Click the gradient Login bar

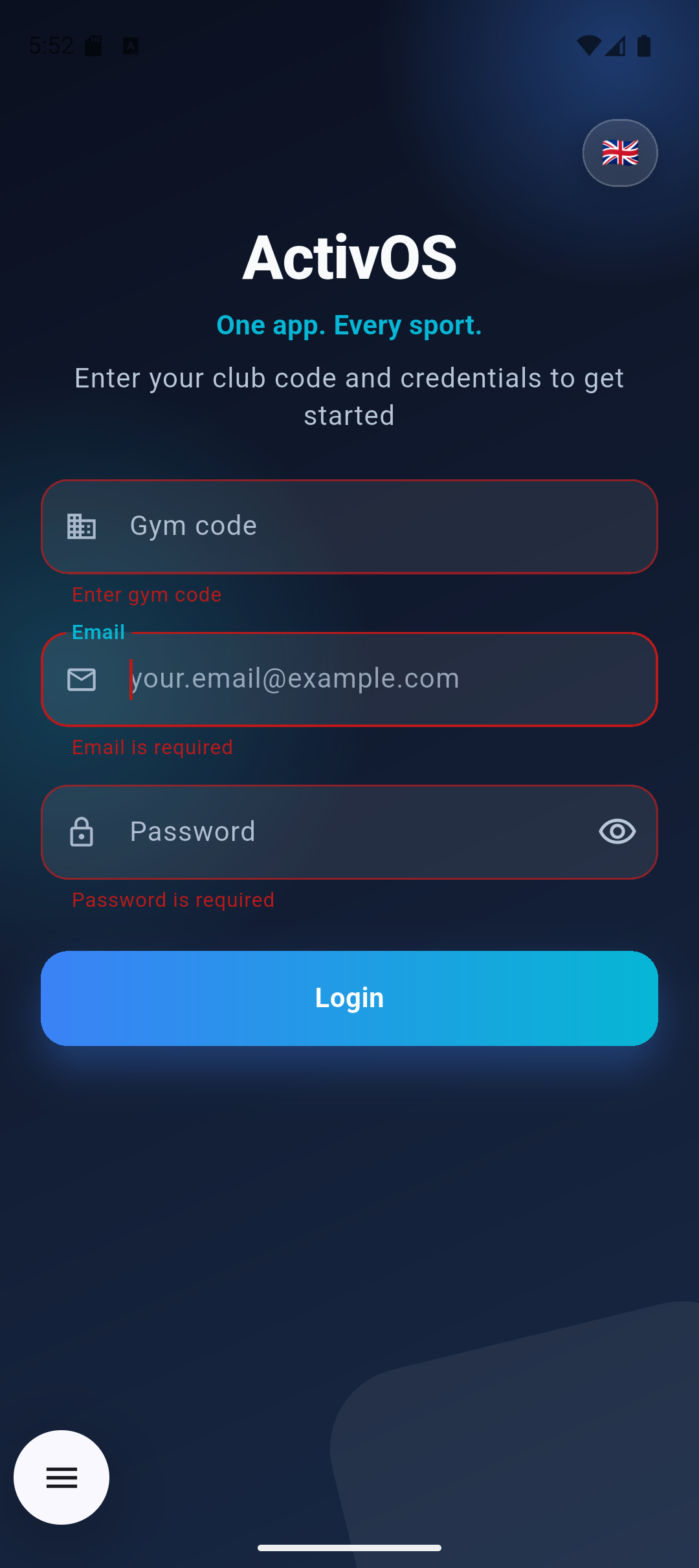(349, 997)
